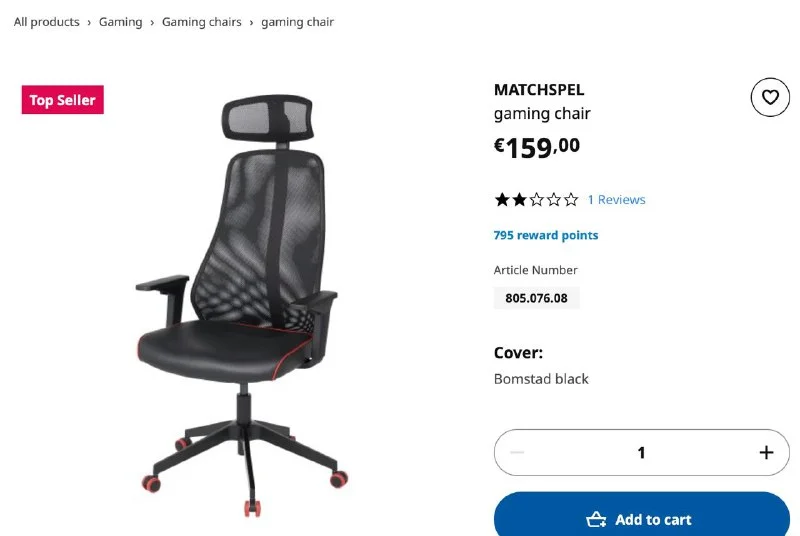Open the Gaming breadcrumb link
The width and height of the screenshot is (800, 536).
pos(120,22)
